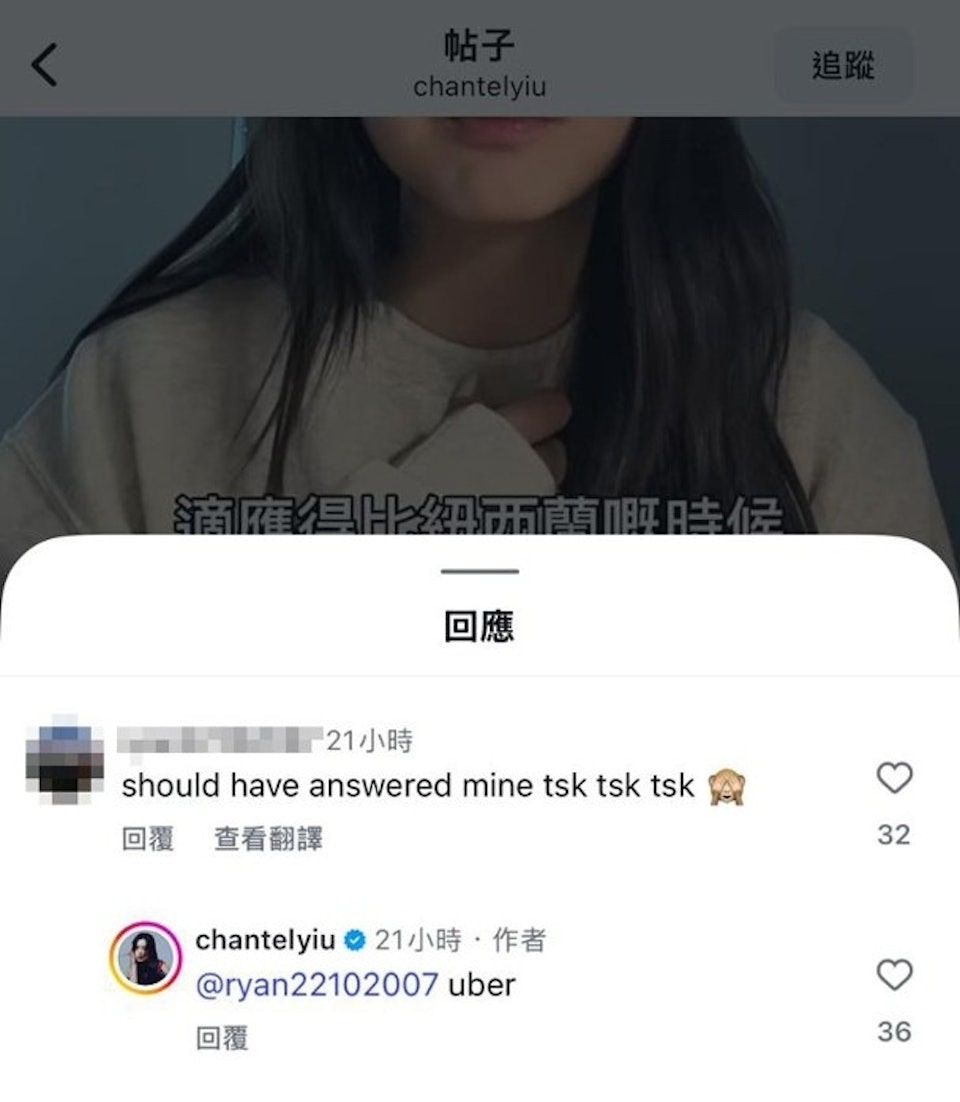Tap 回覆 under chantelyiu's reply
Viewport: 960px width, 1102px height.
coord(222,1038)
